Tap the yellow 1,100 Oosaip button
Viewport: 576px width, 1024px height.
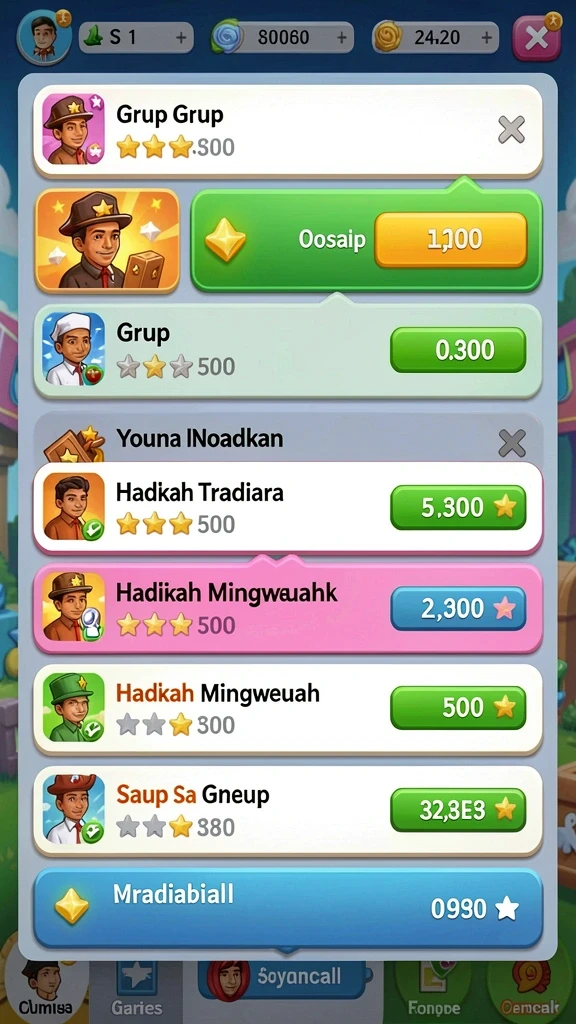tap(451, 240)
